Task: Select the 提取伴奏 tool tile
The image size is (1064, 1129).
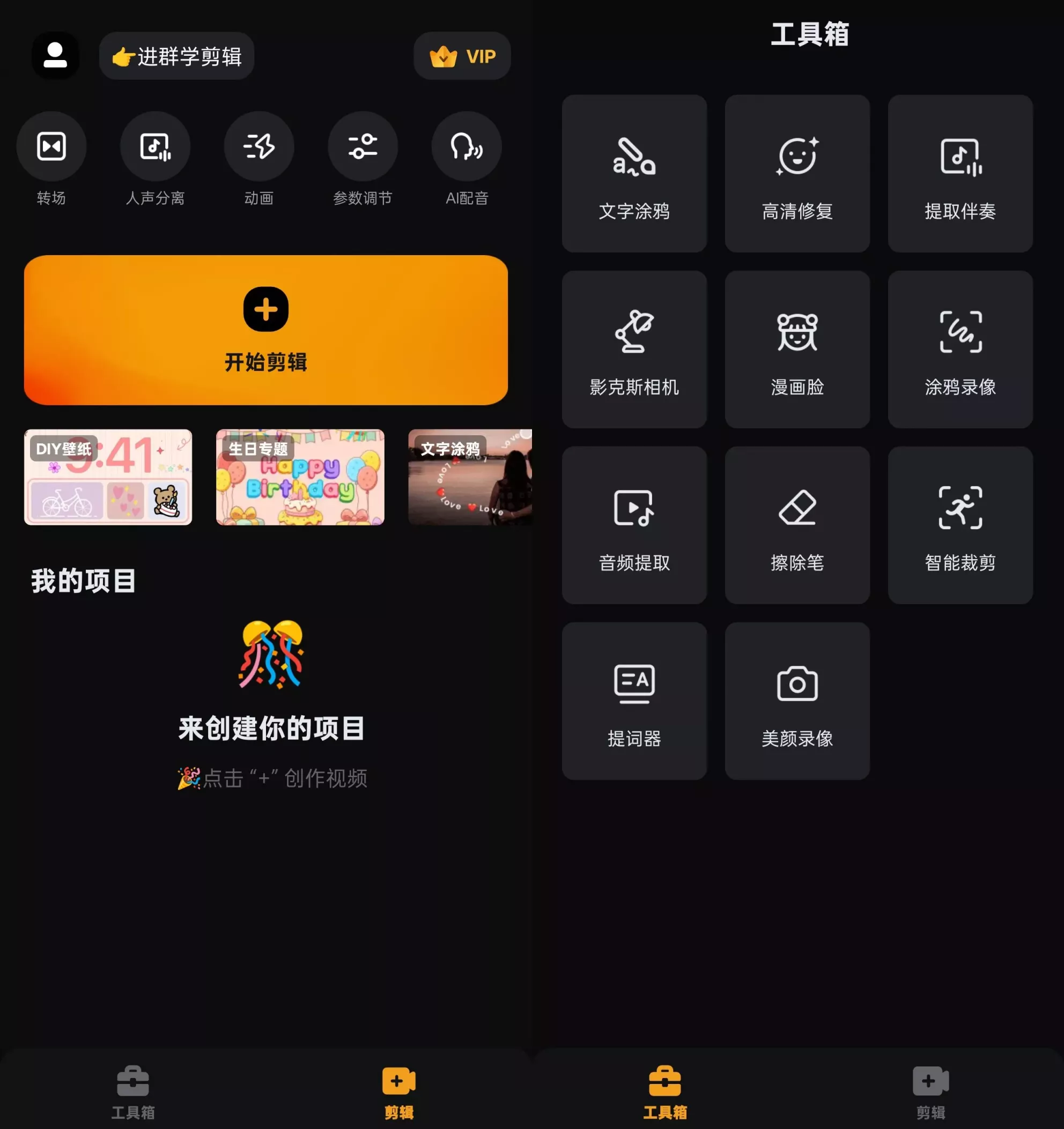Action: [x=960, y=174]
